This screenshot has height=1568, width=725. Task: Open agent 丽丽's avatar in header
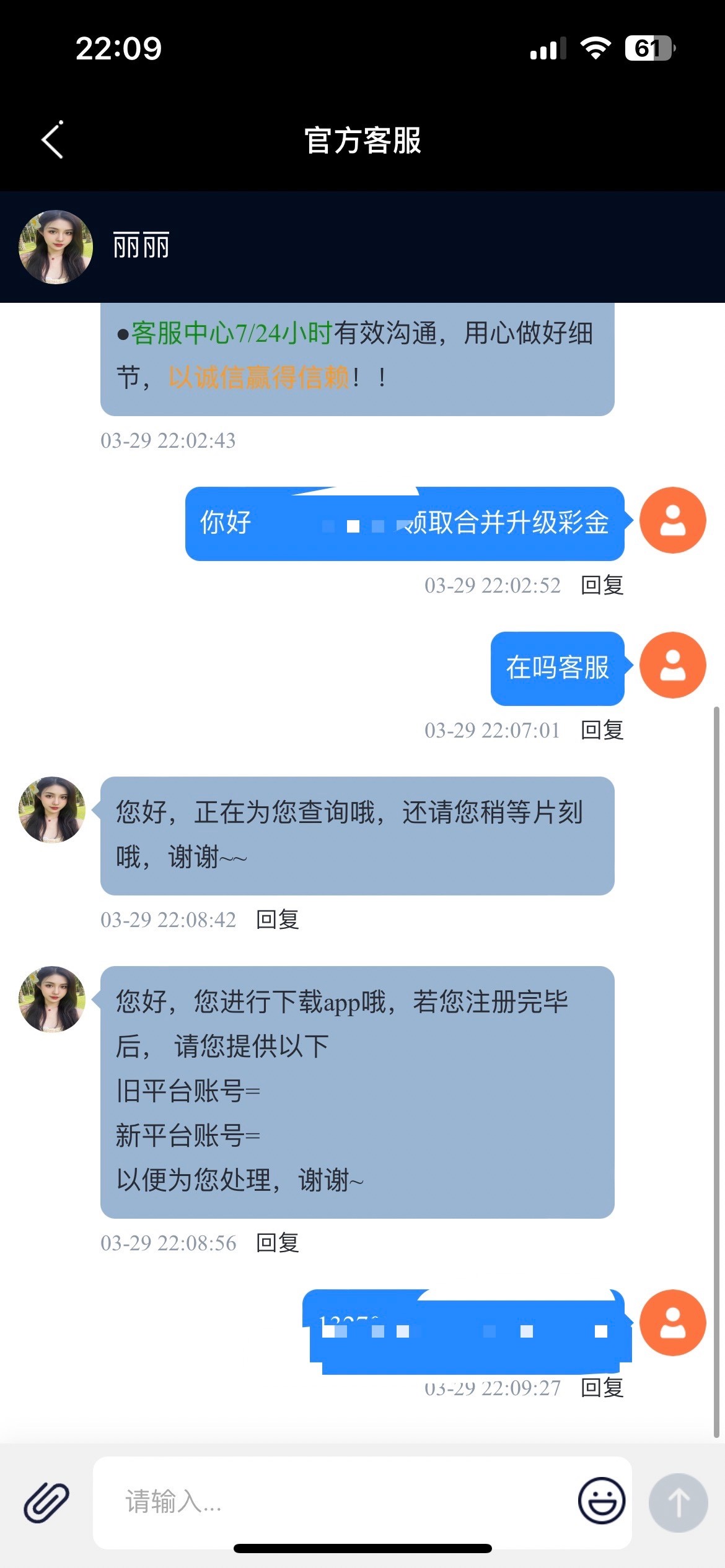pyautogui.click(x=56, y=247)
